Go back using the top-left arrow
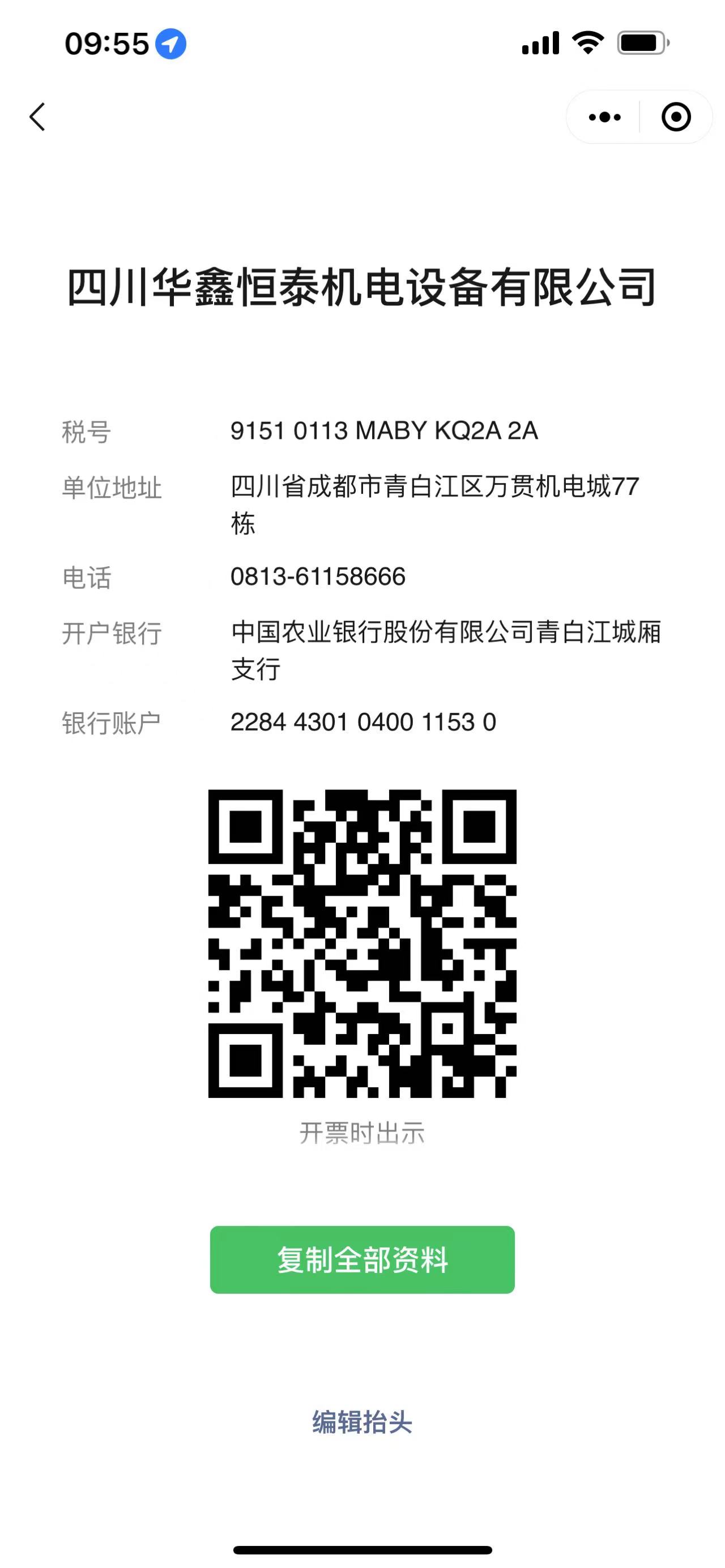725x1568 pixels. [x=37, y=116]
